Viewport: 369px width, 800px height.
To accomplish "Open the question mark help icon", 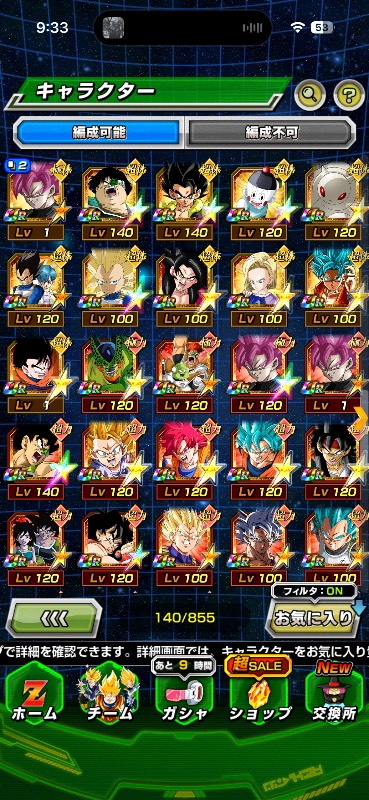I will (349, 93).
